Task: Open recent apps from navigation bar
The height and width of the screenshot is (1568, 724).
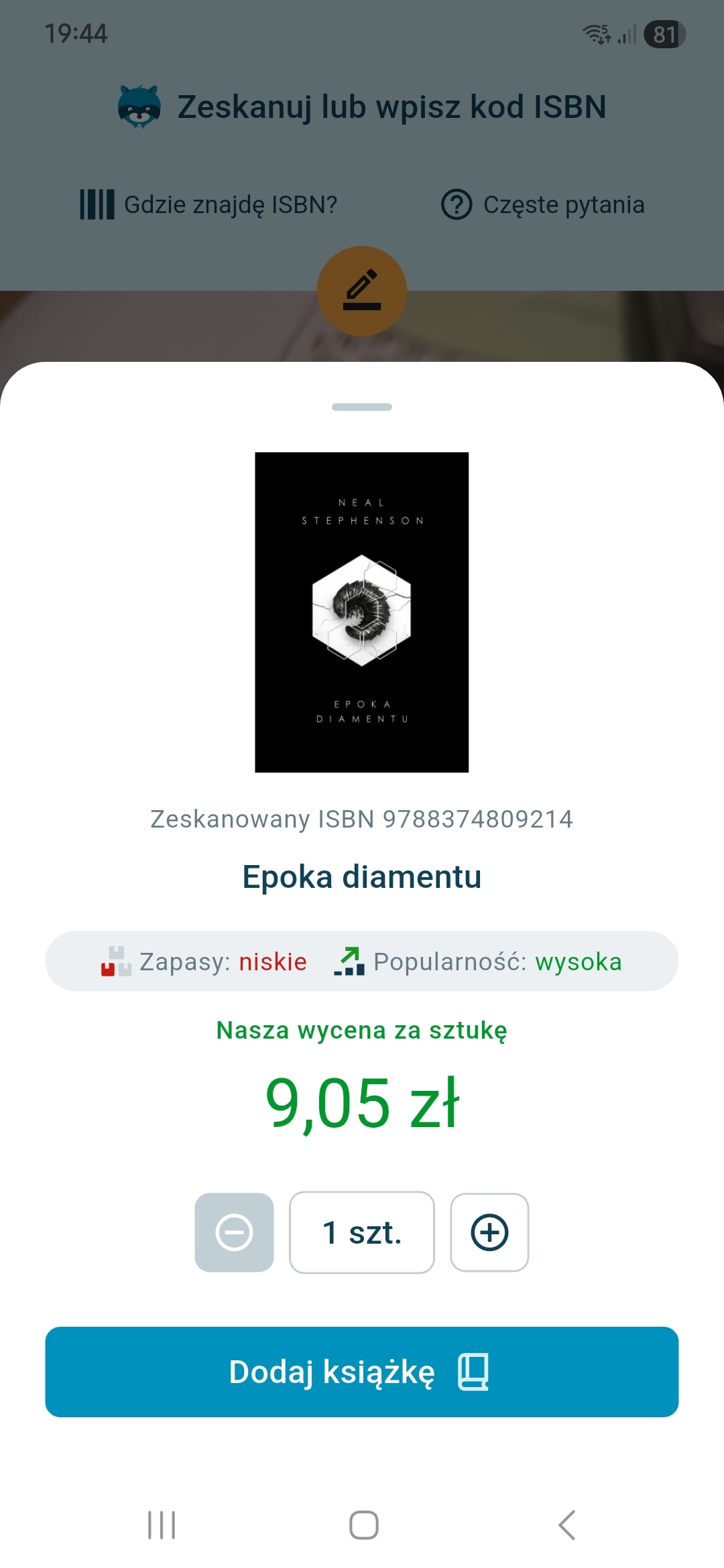Action: [162, 1525]
